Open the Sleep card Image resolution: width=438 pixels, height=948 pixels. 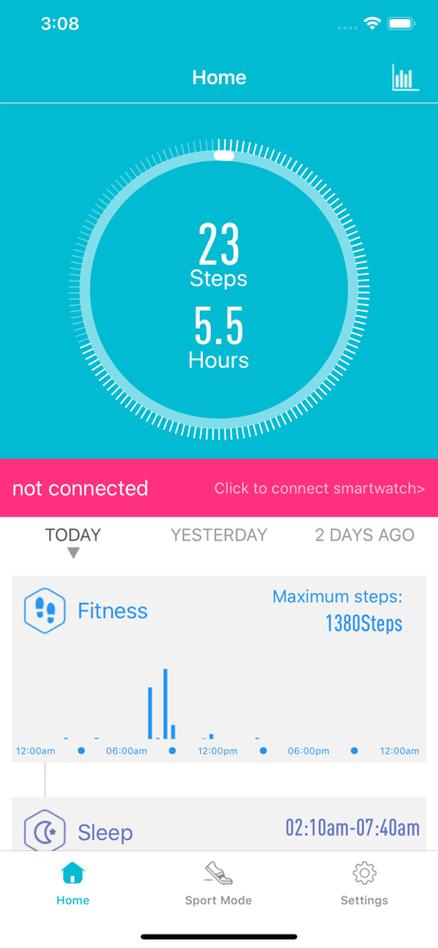coord(219,825)
